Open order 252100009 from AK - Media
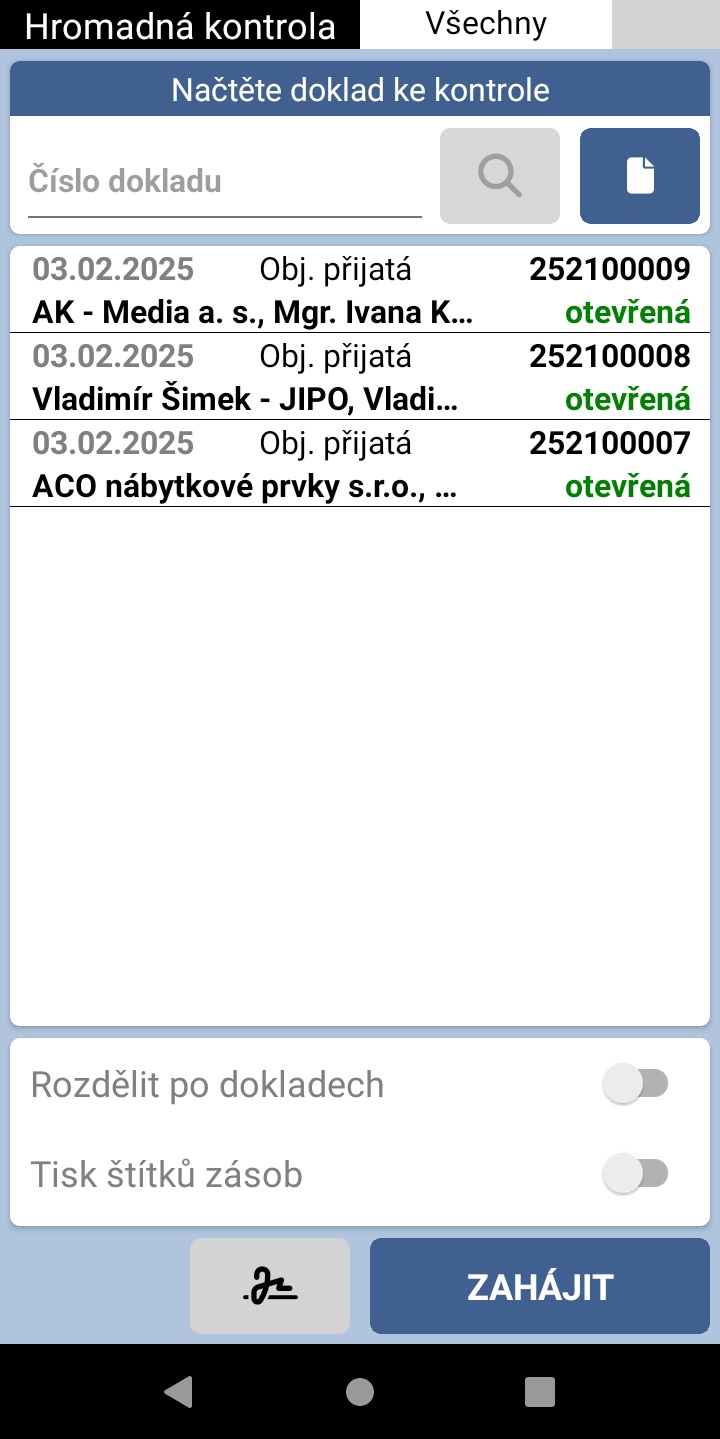720x1439 pixels. pos(360,290)
